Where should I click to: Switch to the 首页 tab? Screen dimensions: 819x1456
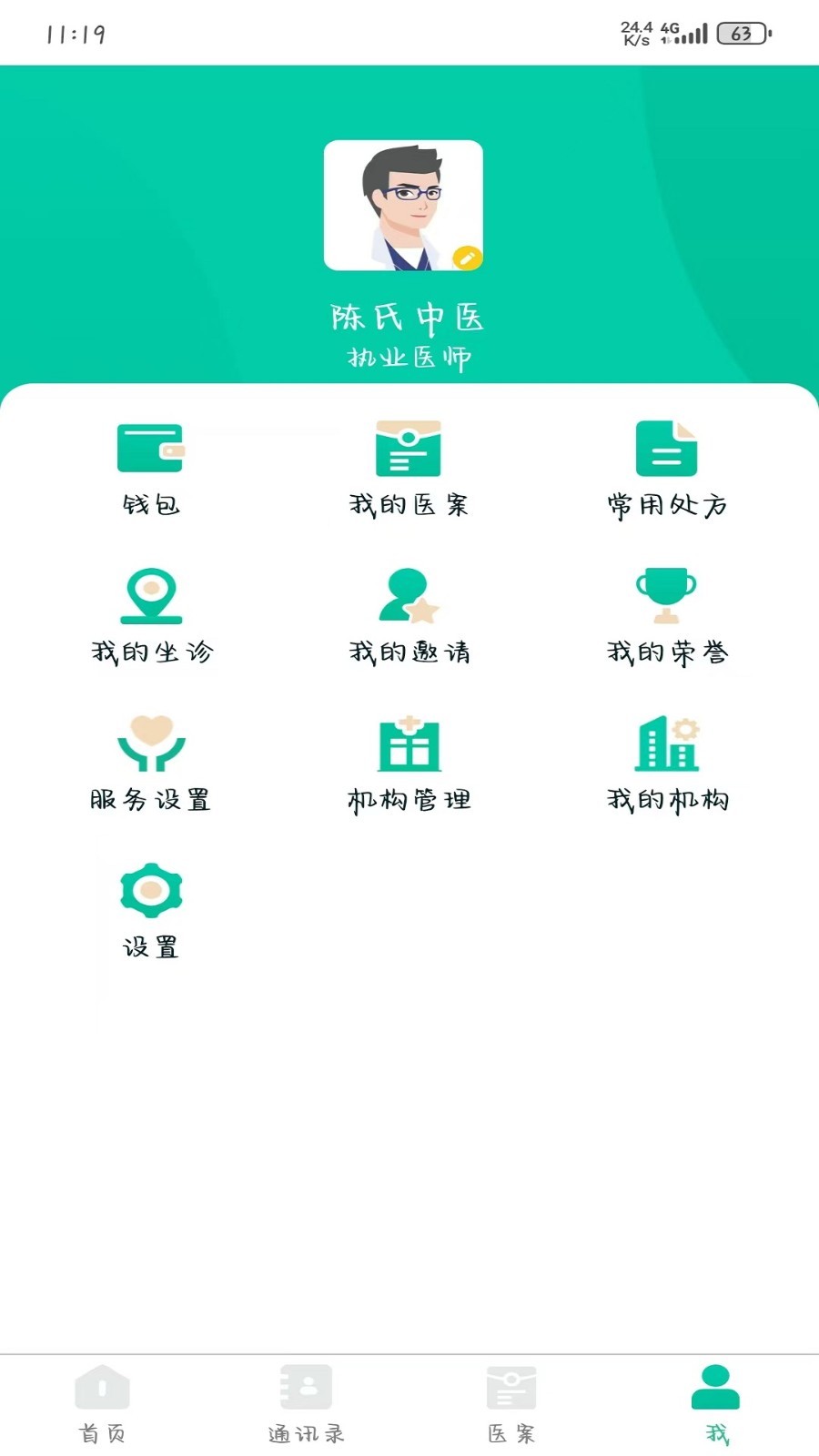[x=102, y=1403]
